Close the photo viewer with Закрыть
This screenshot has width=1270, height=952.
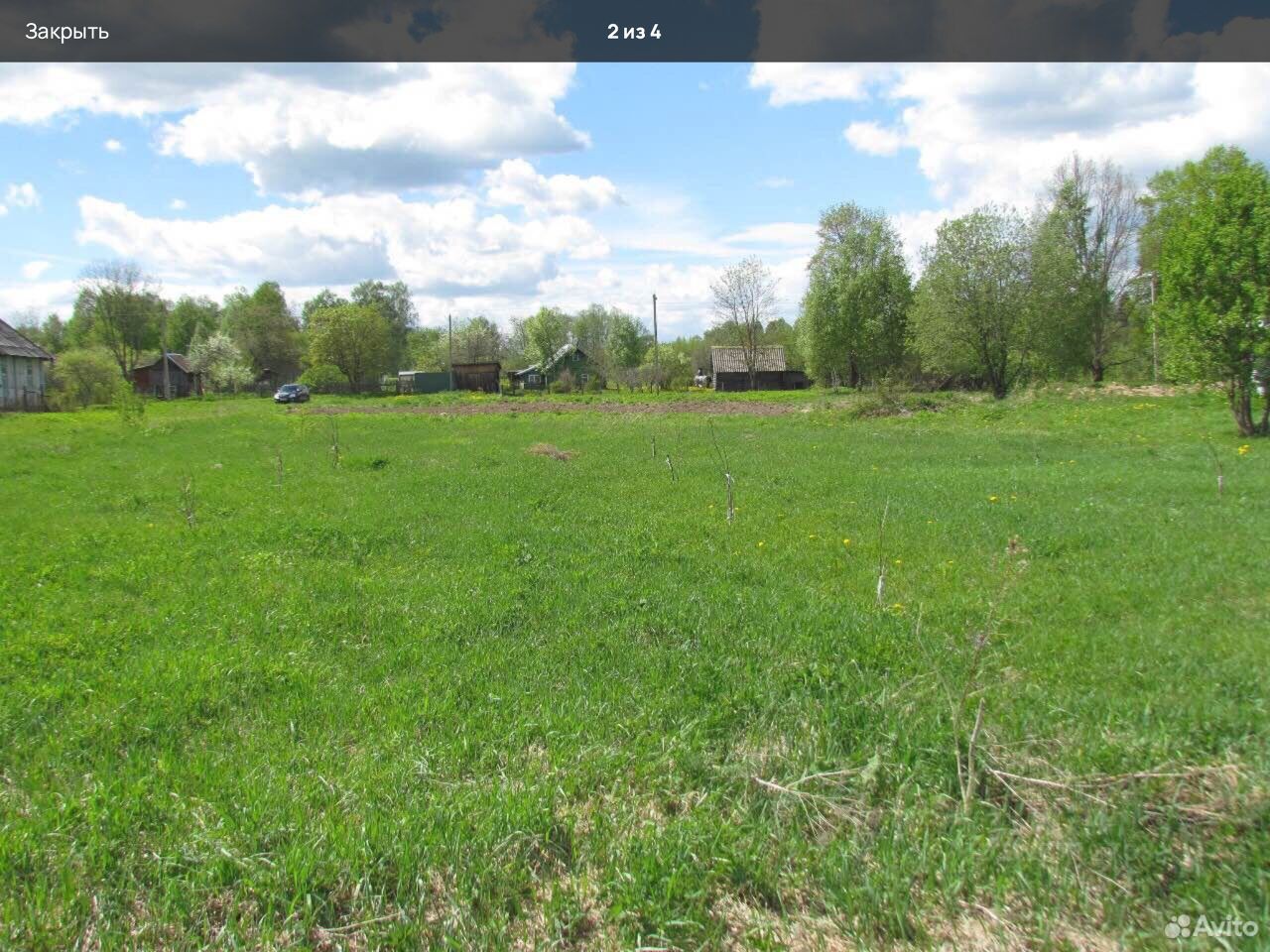(x=66, y=31)
